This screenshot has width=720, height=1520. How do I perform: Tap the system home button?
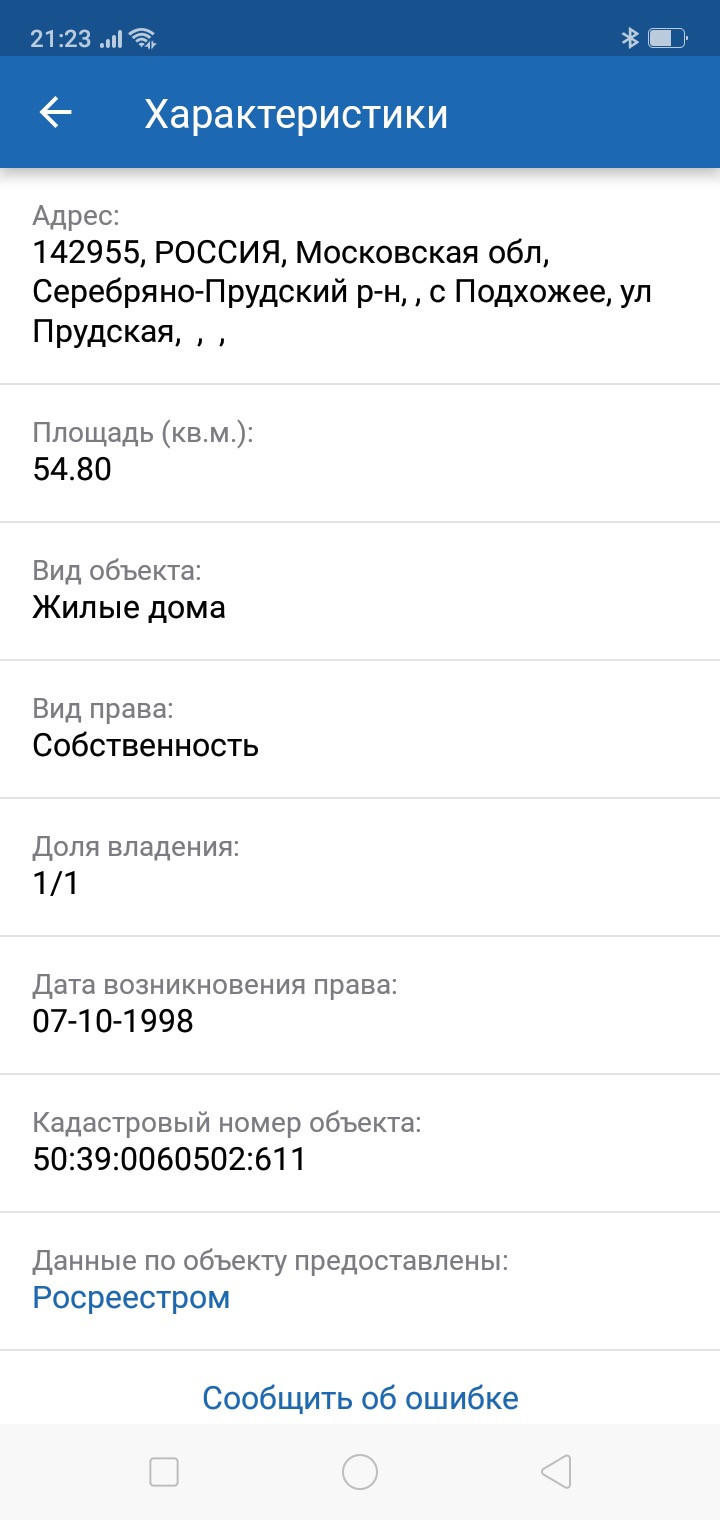pyautogui.click(x=360, y=1472)
